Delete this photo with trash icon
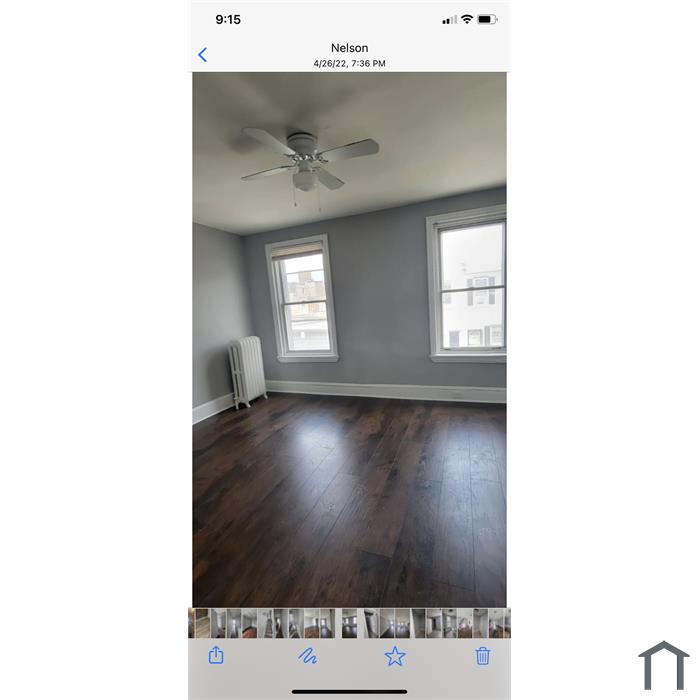This screenshot has height=700, width=700. click(x=483, y=656)
